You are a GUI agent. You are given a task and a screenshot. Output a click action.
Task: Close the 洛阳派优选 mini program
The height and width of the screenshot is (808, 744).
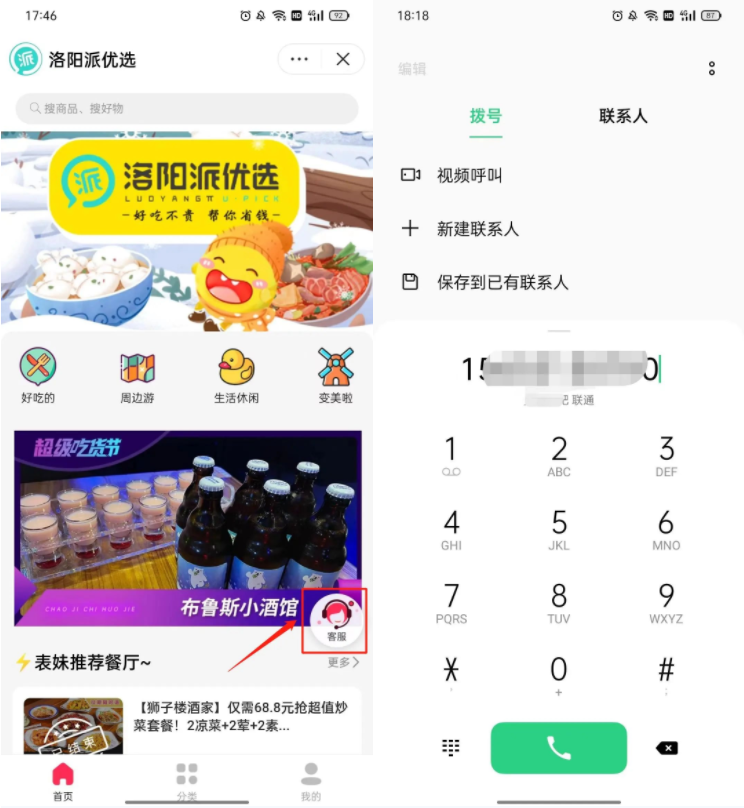point(343,60)
